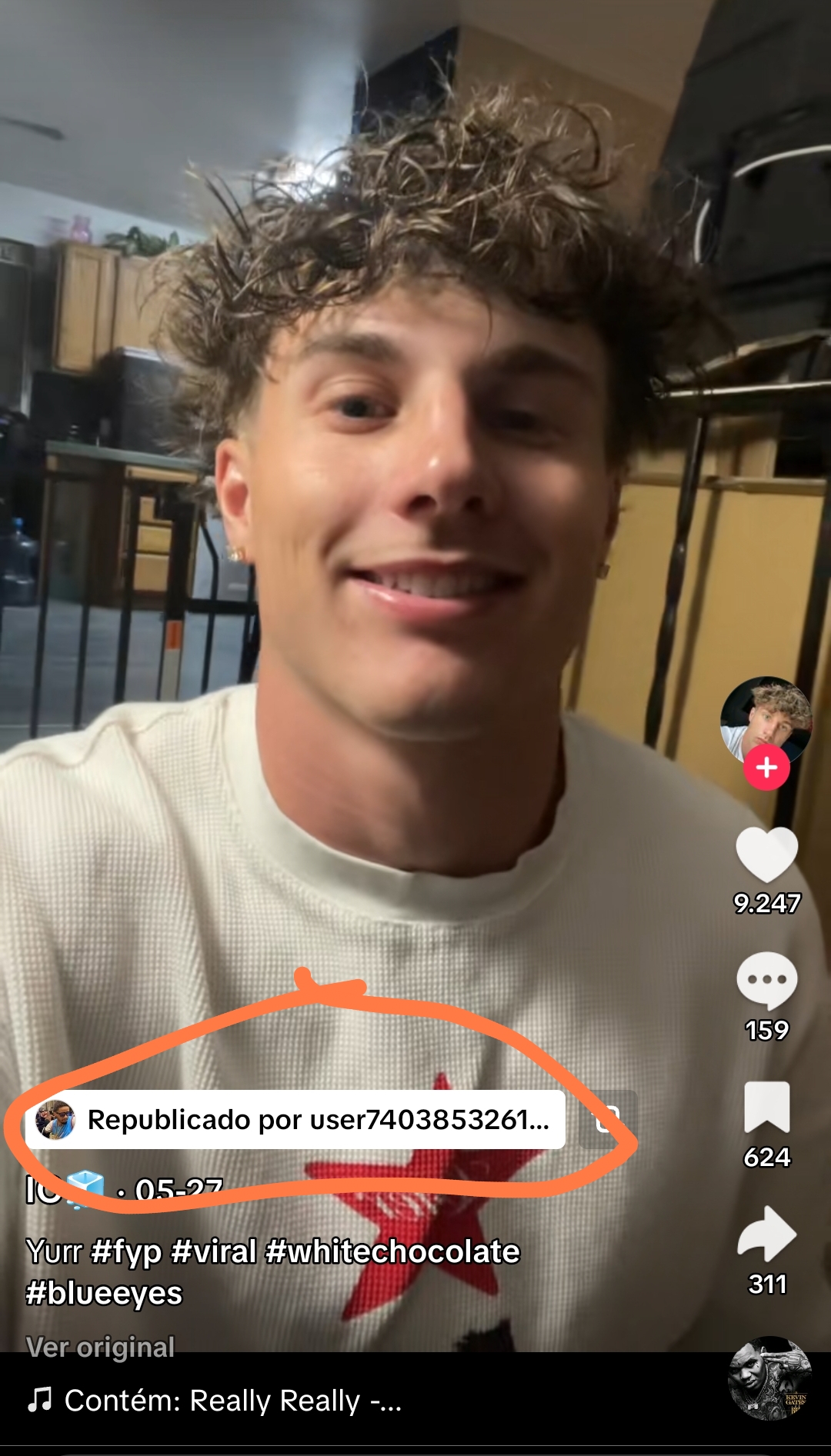The image size is (831, 1456).
Task: Open the creator's profile picture
Action: (766, 721)
